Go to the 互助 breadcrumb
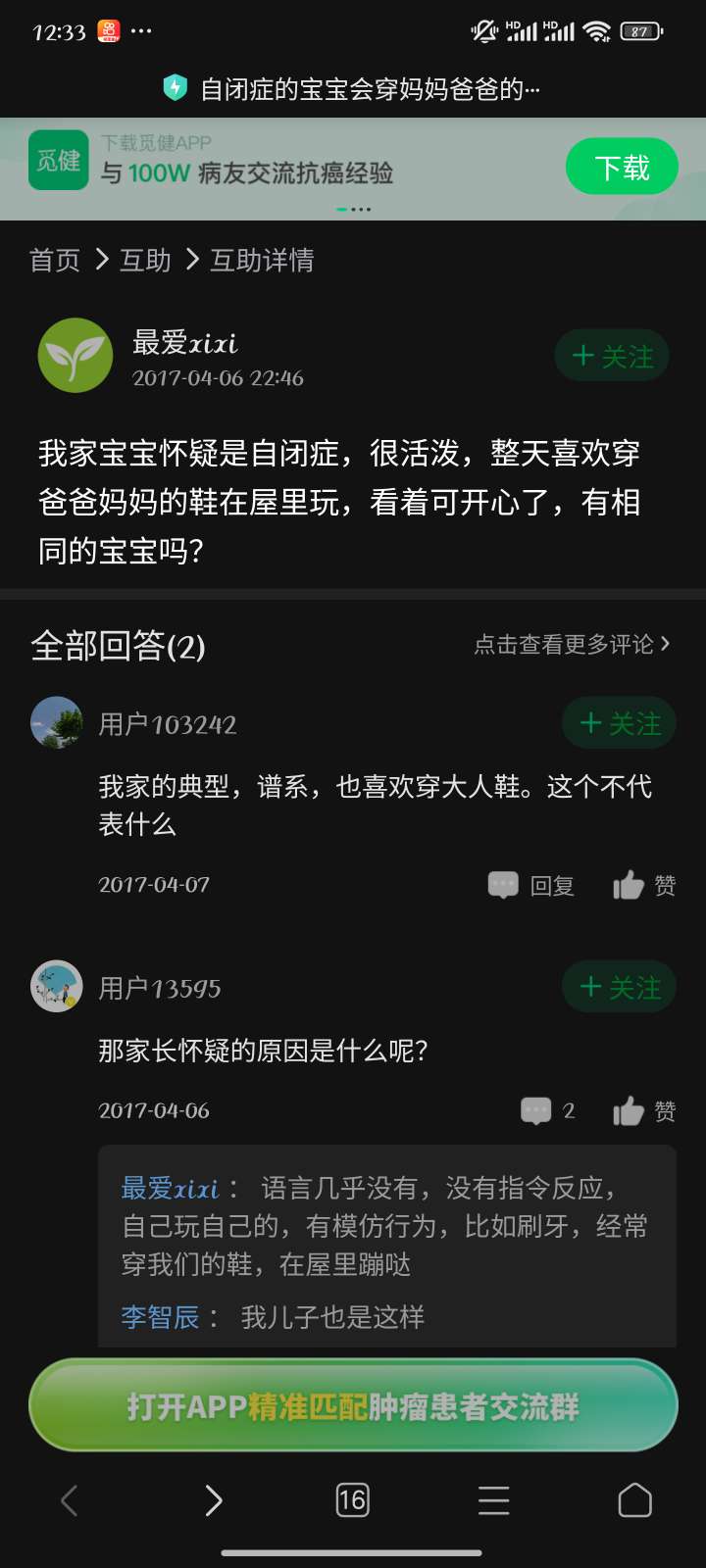The image size is (706, 1568). coord(145,260)
